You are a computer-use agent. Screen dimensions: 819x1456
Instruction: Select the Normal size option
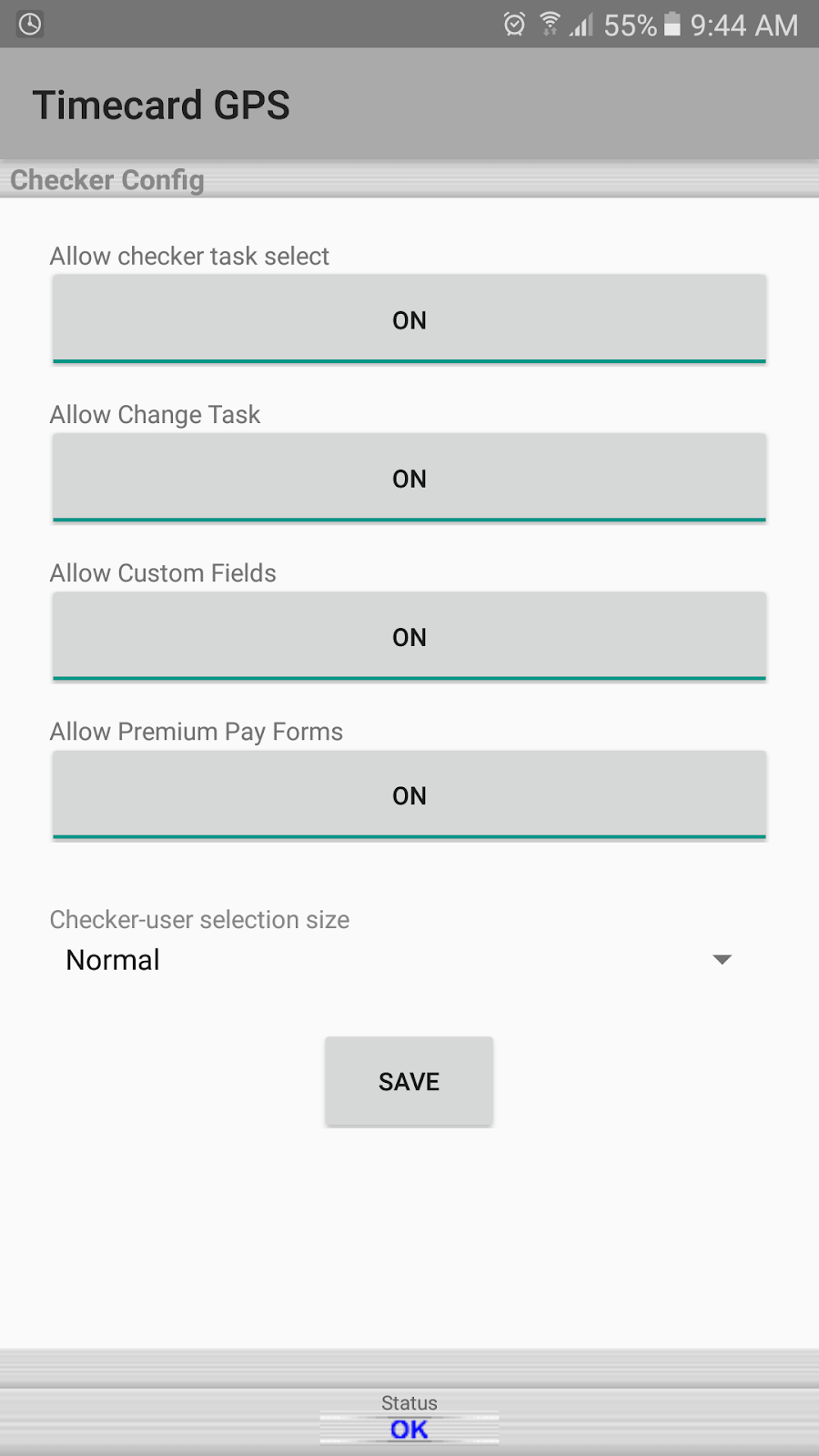pyautogui.click(x=112, y=959)
